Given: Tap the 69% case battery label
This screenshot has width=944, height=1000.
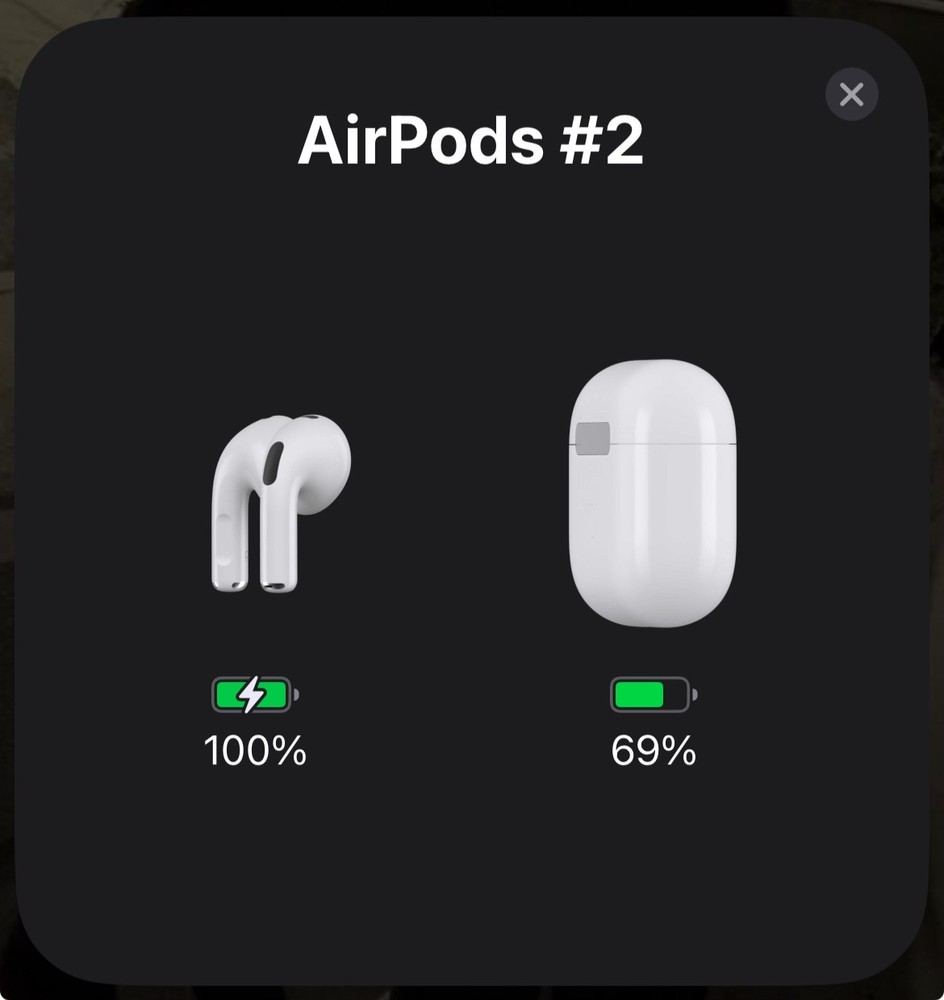Looking at the screenshot, I should [x=652, y=750].
